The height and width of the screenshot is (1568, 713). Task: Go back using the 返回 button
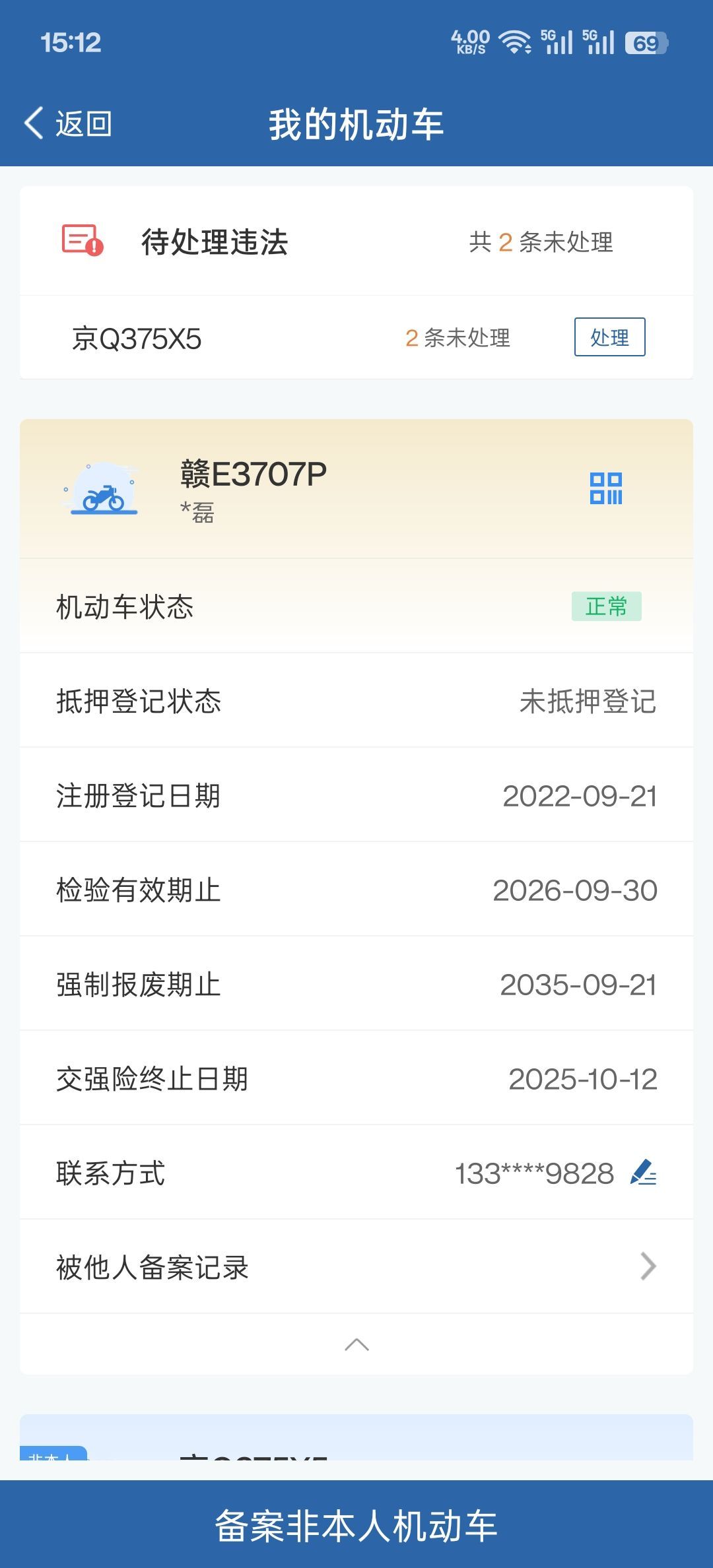(68, 123)
